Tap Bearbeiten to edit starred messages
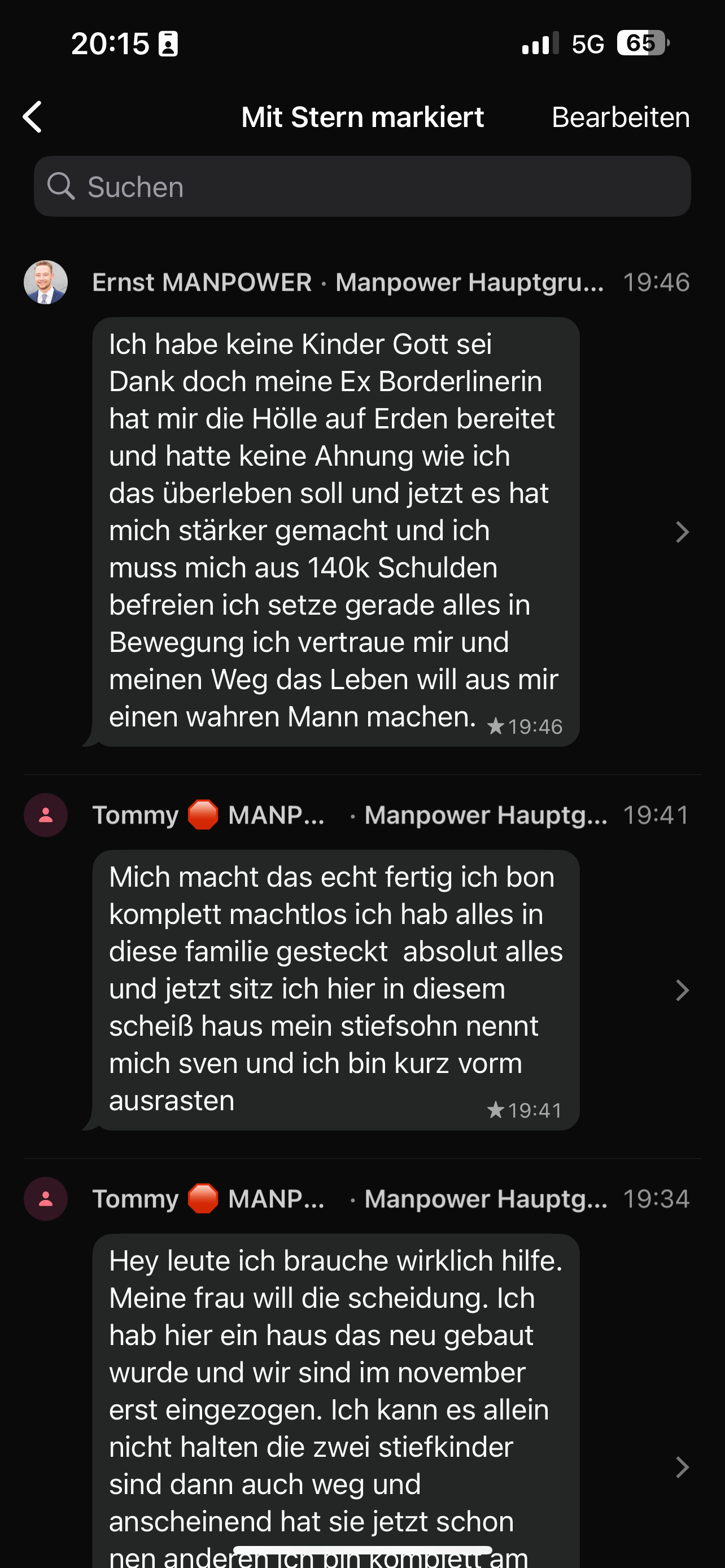725x1568 pixels. pos(619,117)
